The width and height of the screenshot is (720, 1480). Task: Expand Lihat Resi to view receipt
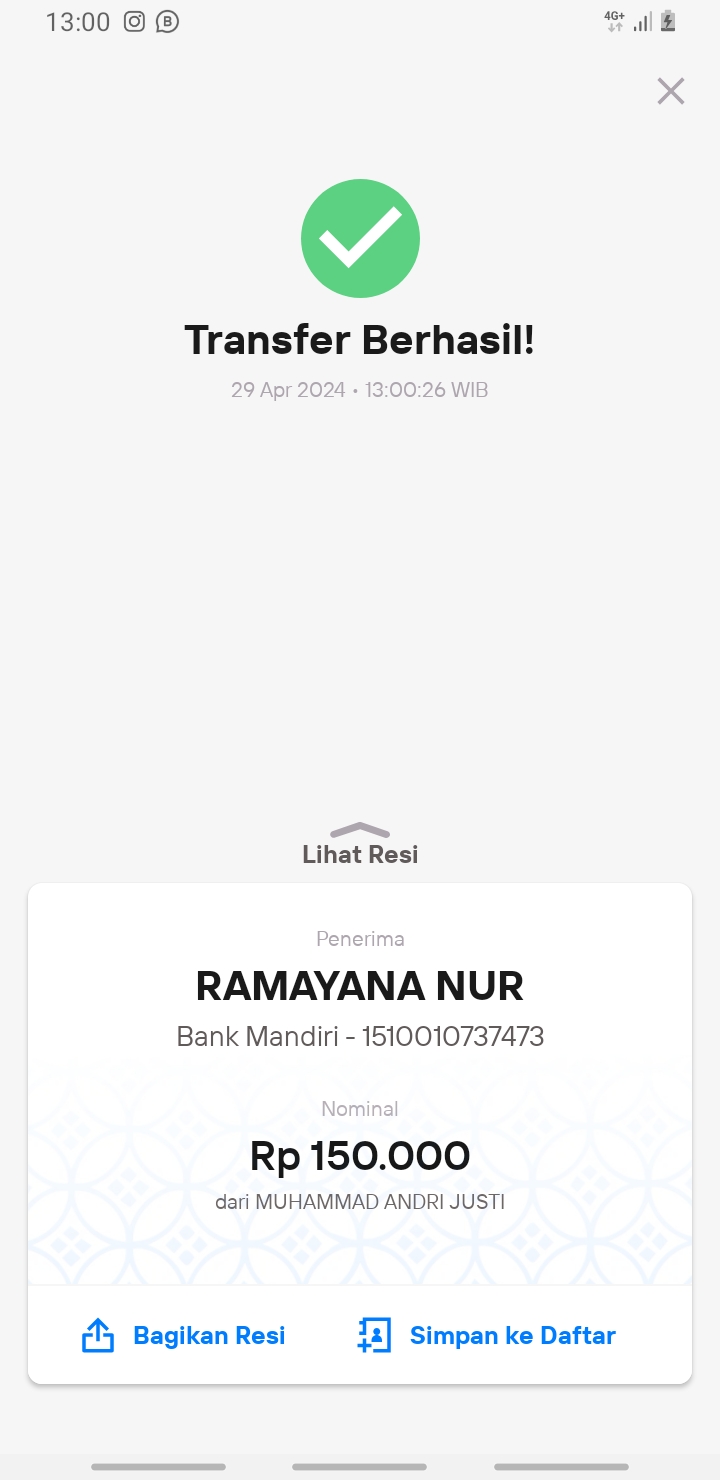click(360, 845)
